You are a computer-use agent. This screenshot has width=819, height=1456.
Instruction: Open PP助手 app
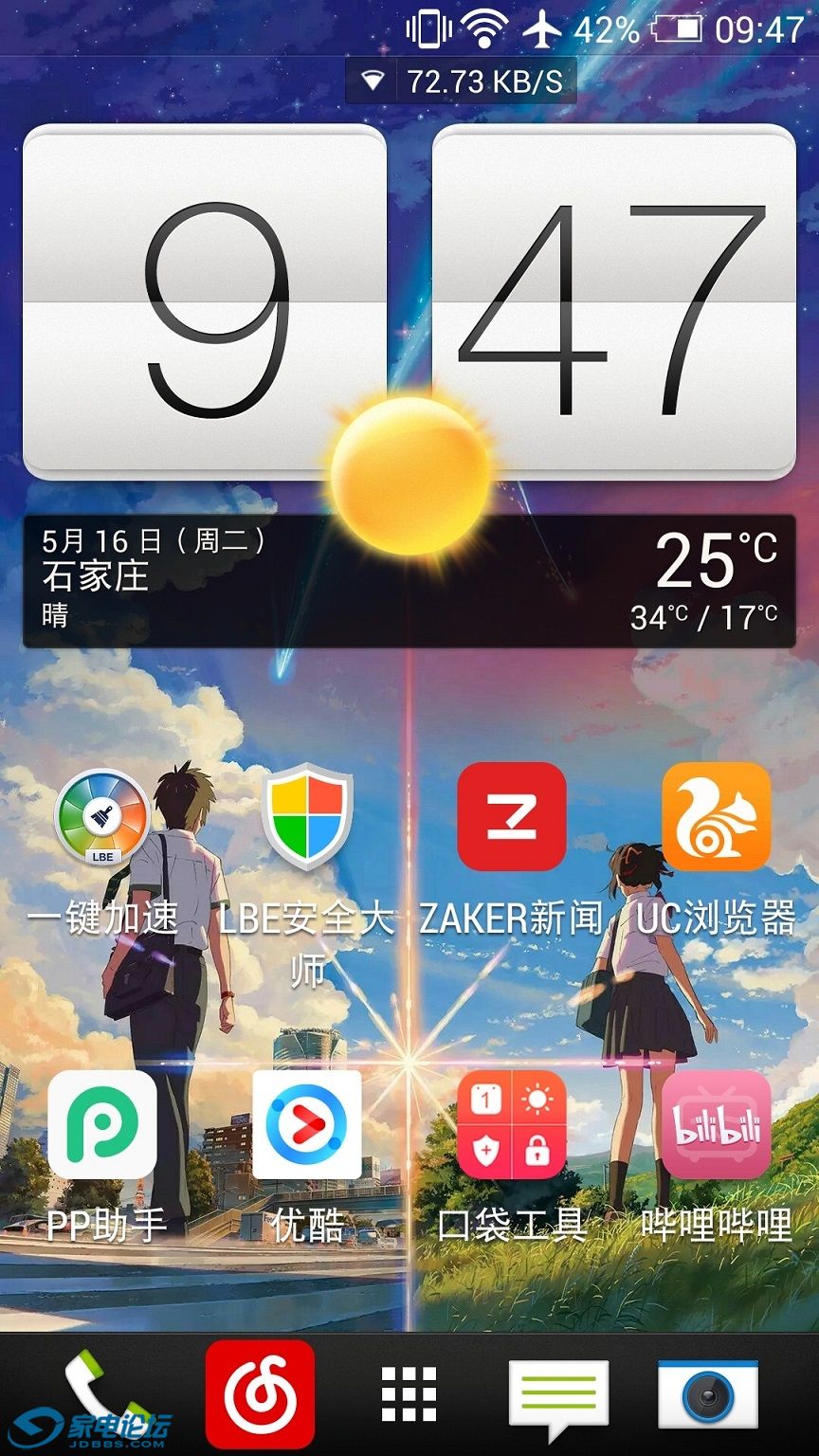tap(101, 1125)
